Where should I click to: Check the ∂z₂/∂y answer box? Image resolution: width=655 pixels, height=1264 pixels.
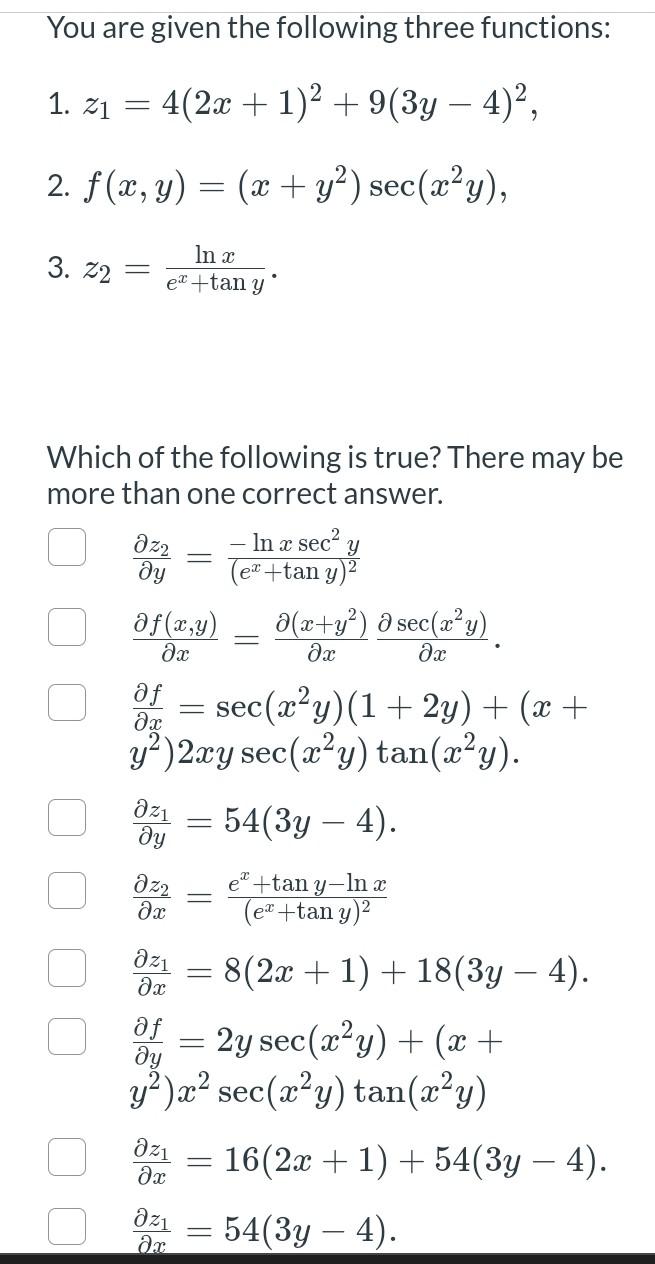click(67, 548)
